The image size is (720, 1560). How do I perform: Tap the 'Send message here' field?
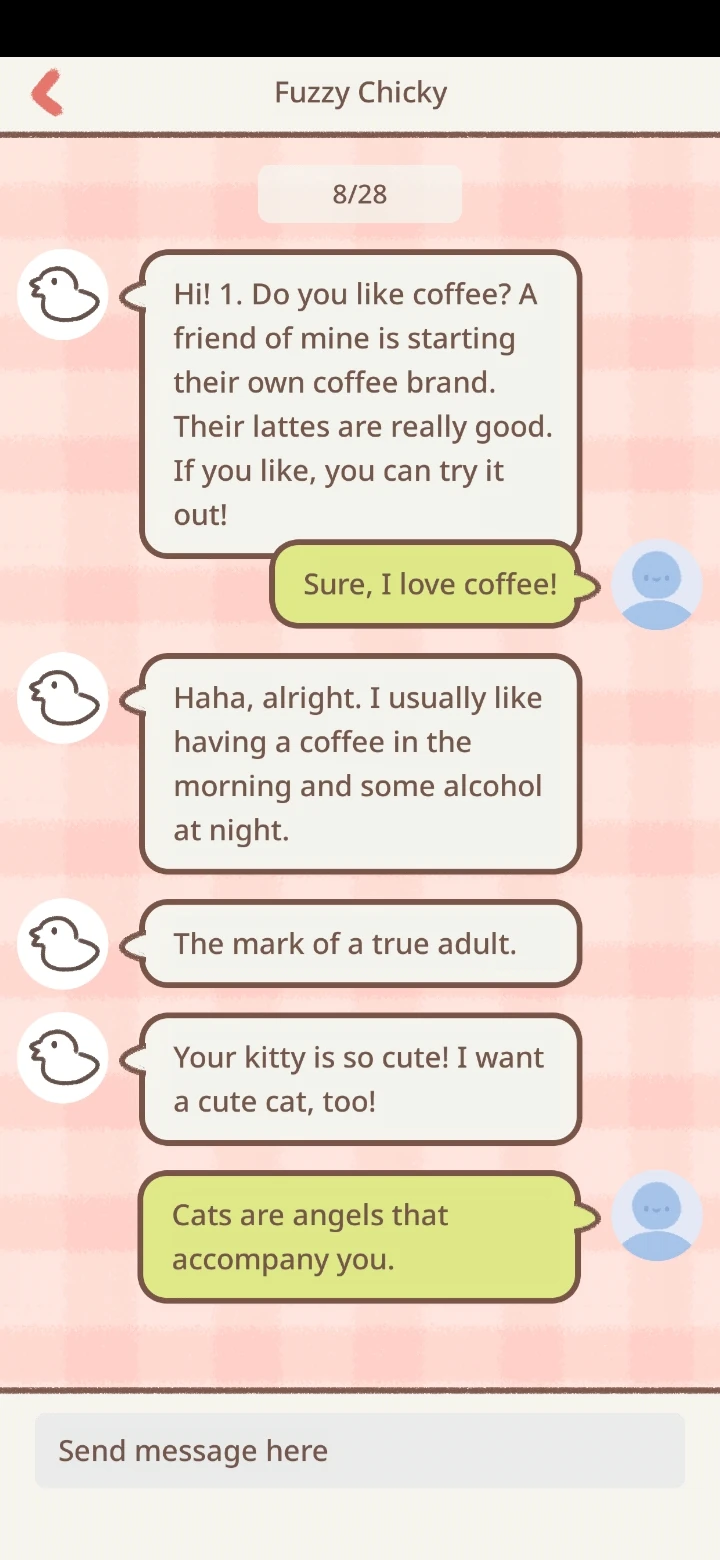[x=360, y=1450]
